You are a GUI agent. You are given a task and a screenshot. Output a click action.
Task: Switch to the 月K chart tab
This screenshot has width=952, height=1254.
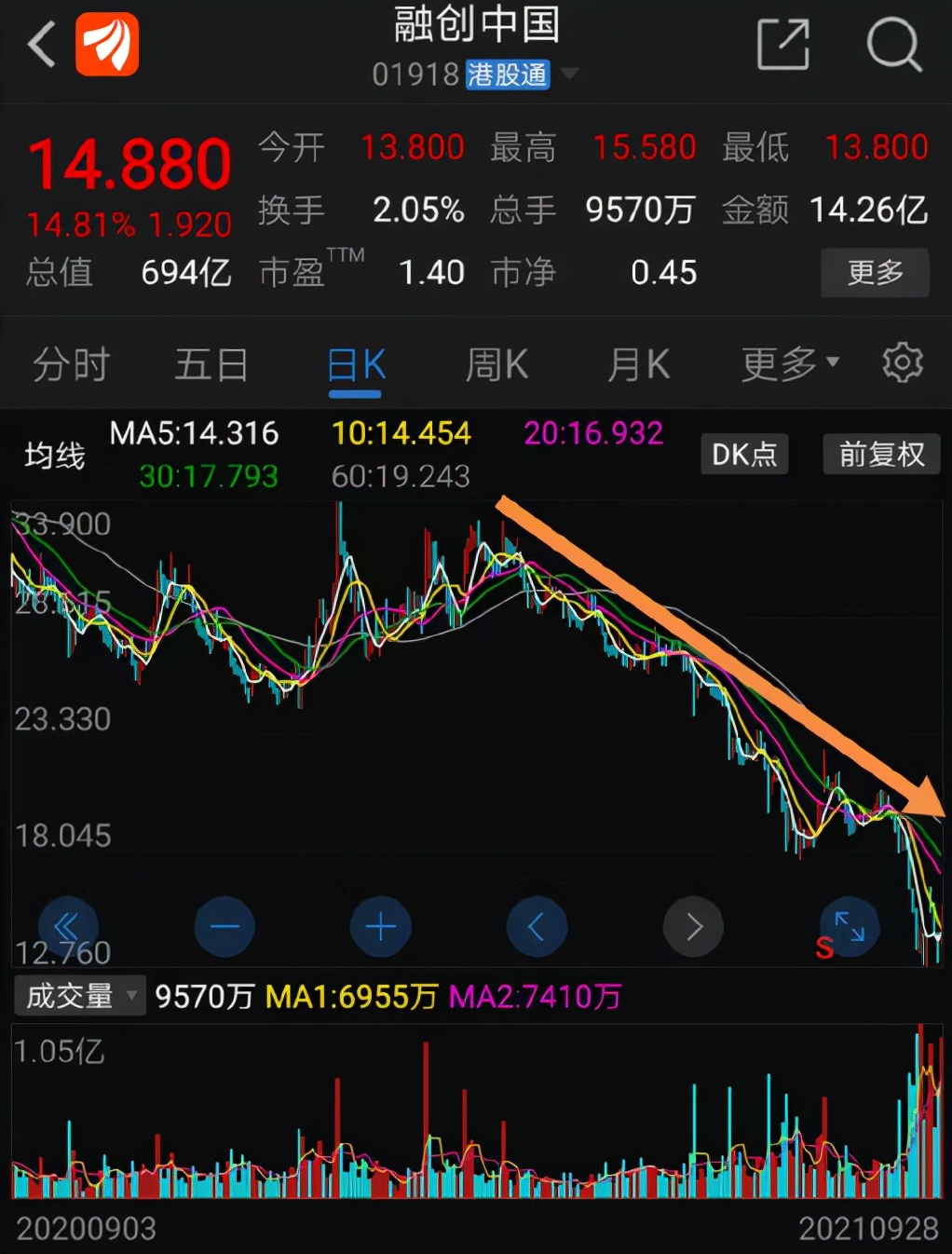638,364
